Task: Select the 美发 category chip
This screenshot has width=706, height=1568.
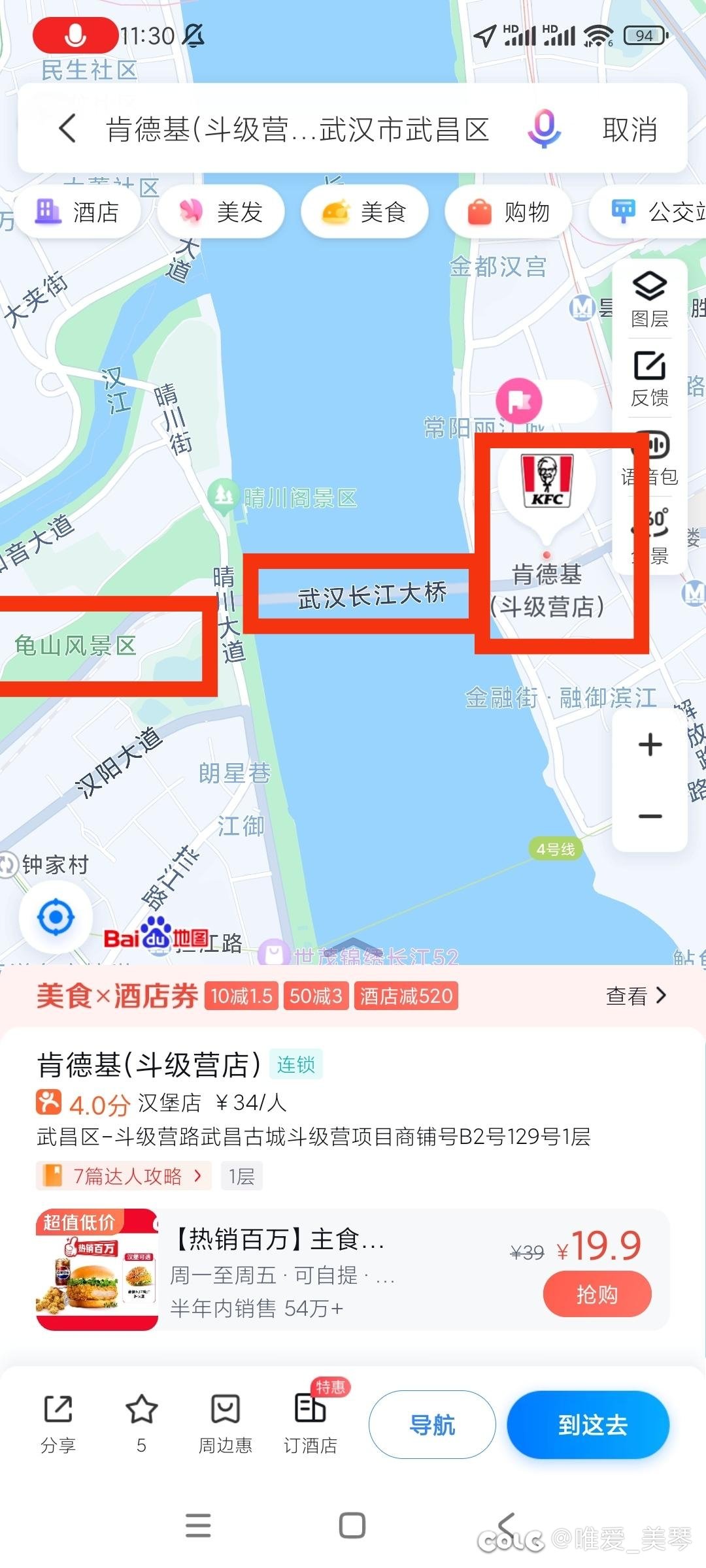Action: tap(221, 212)
